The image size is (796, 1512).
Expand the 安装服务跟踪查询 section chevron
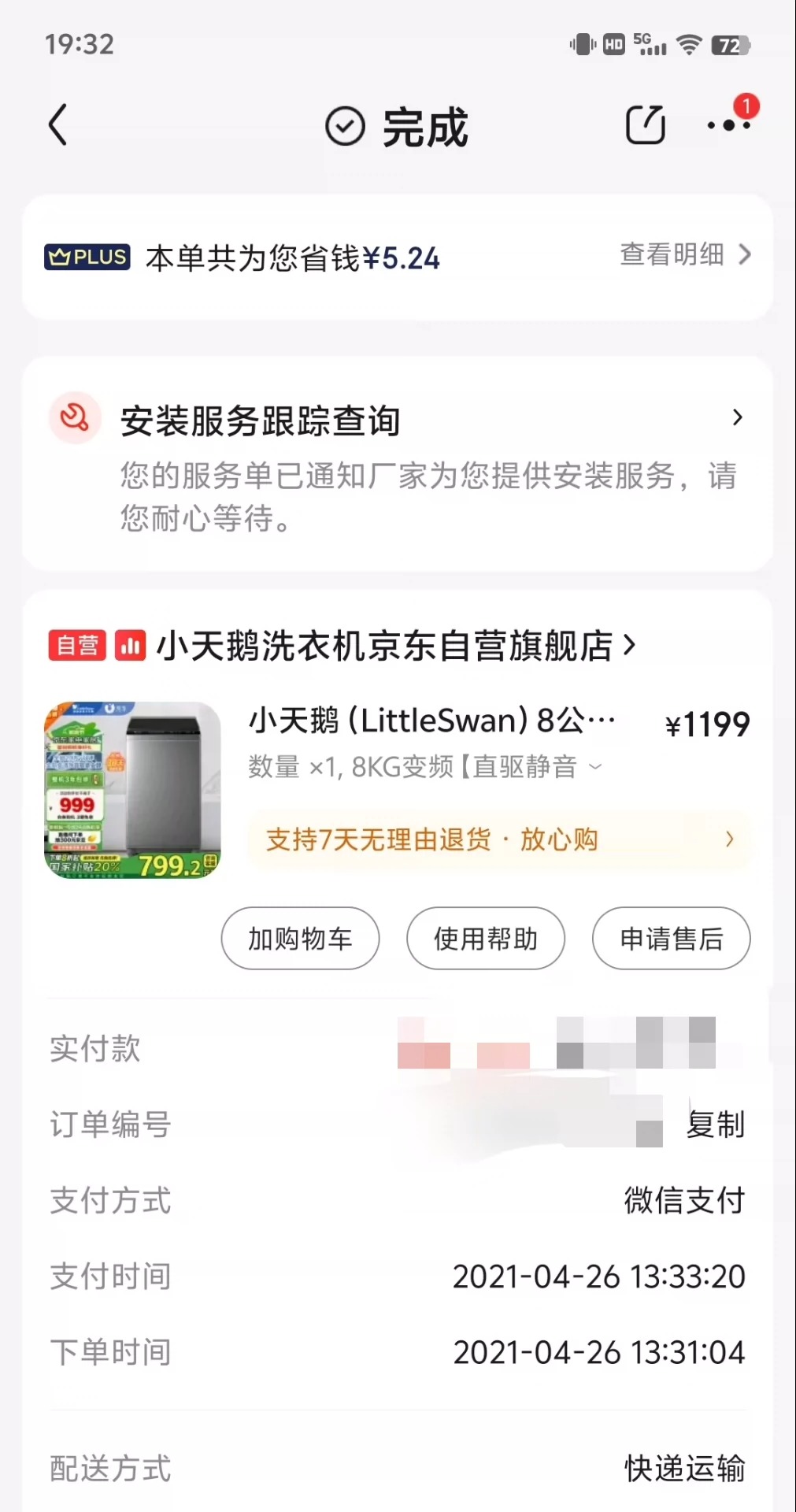pos(736,419)
